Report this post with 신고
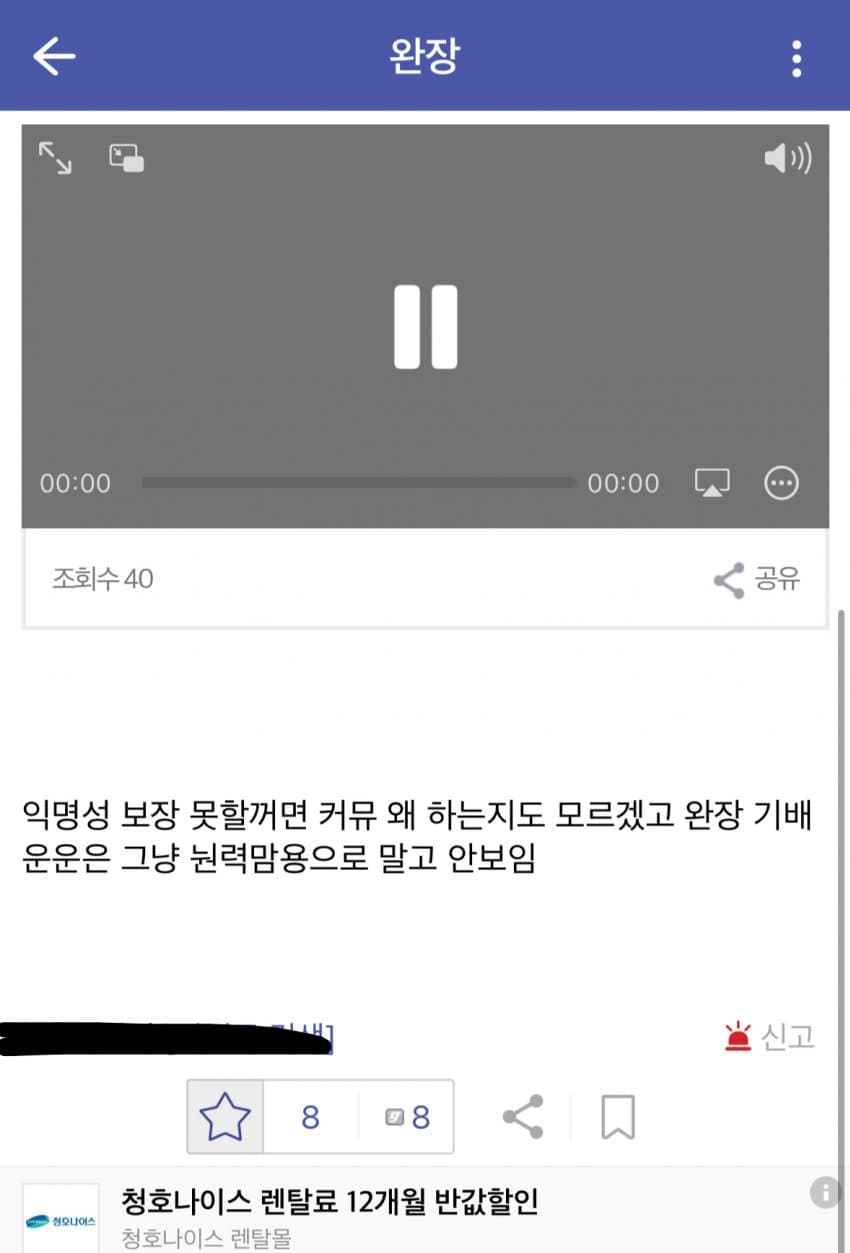 coord(769,1037)
